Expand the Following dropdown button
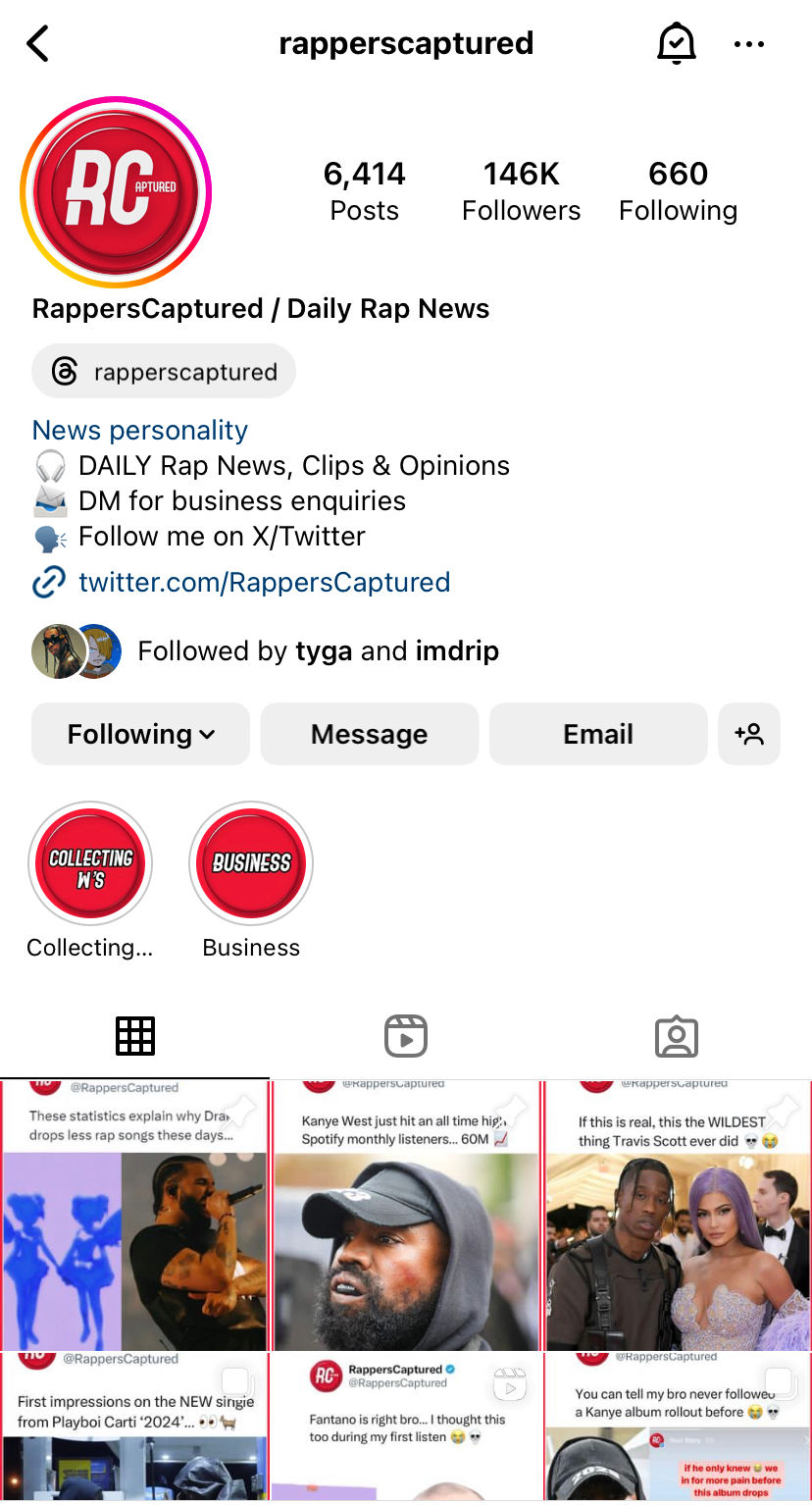Image resolution: width=812 pixels, height=1505 pixels. pos(141,734)
